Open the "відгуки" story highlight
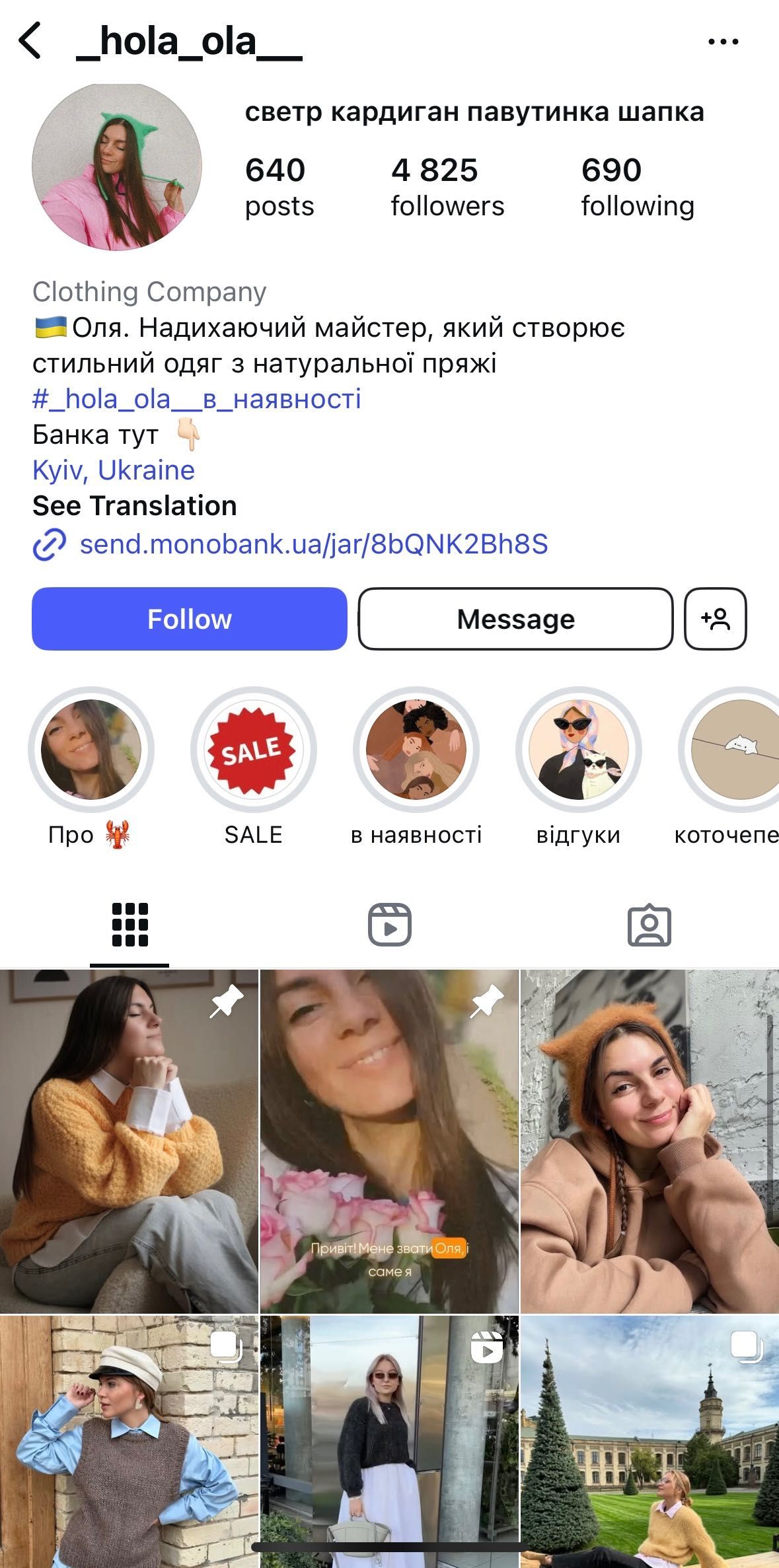This screenshot has width=779, height=1568. coord(579,750)
